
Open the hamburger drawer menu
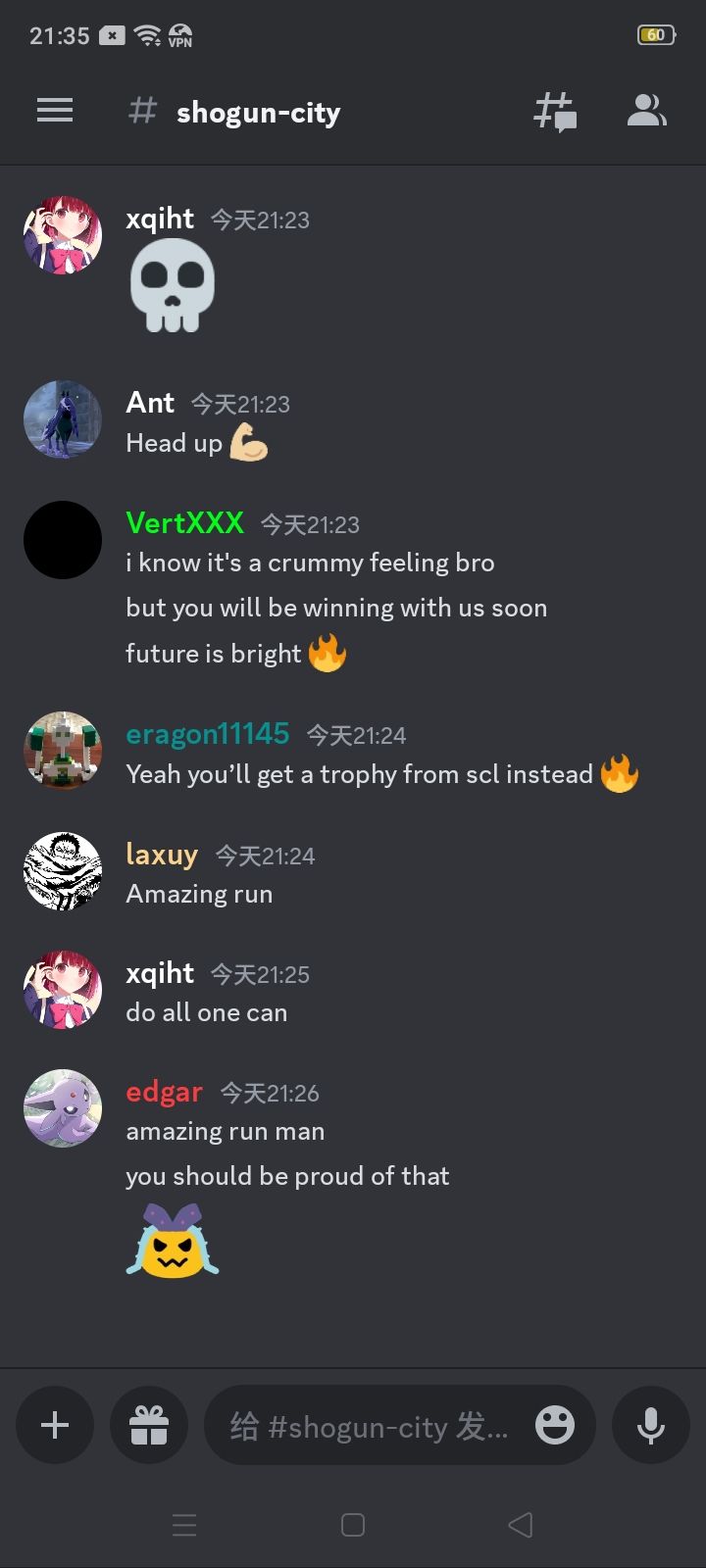(x=55, y=111)
